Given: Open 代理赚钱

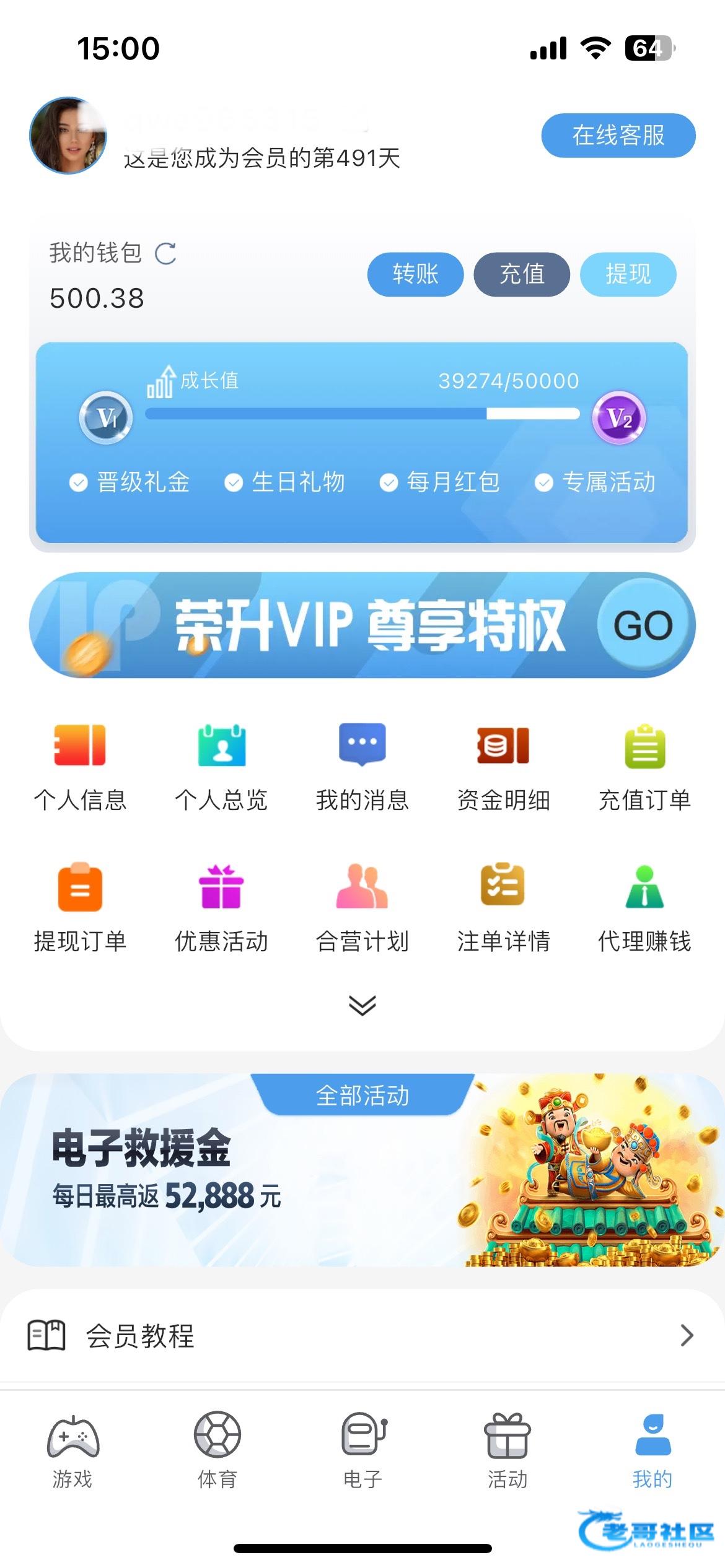Looking at the screenshot, I should 644,908.
